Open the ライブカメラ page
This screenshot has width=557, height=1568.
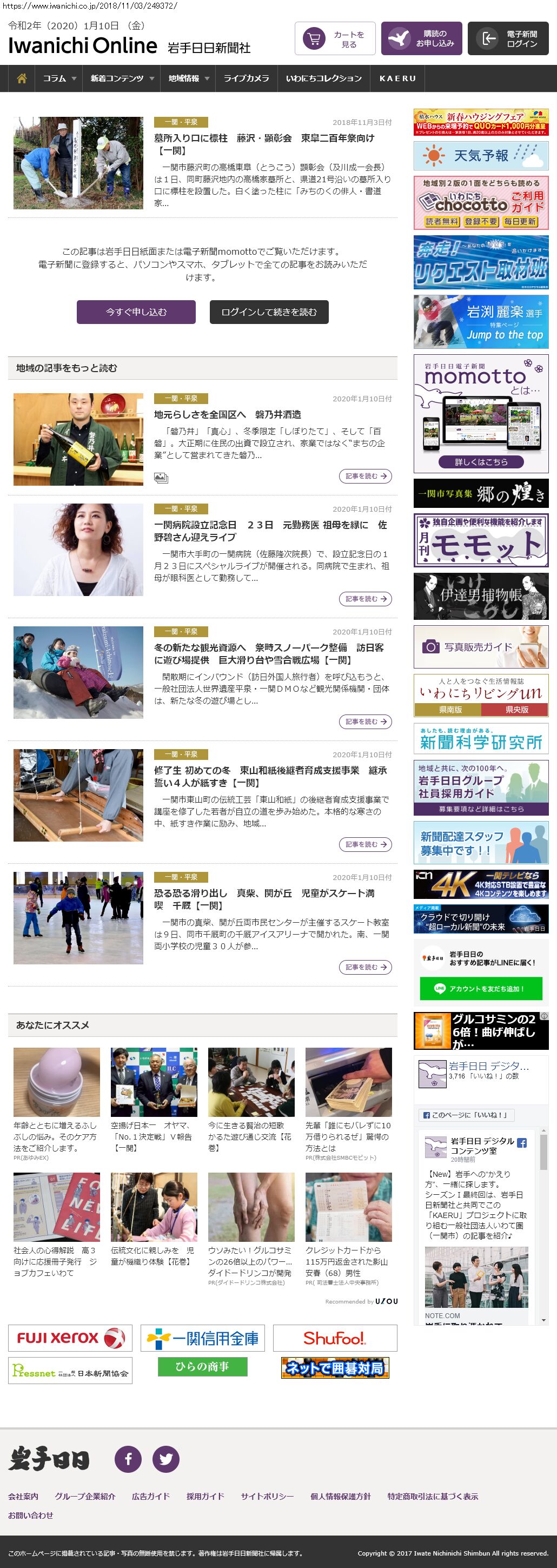tap(246, 78)
